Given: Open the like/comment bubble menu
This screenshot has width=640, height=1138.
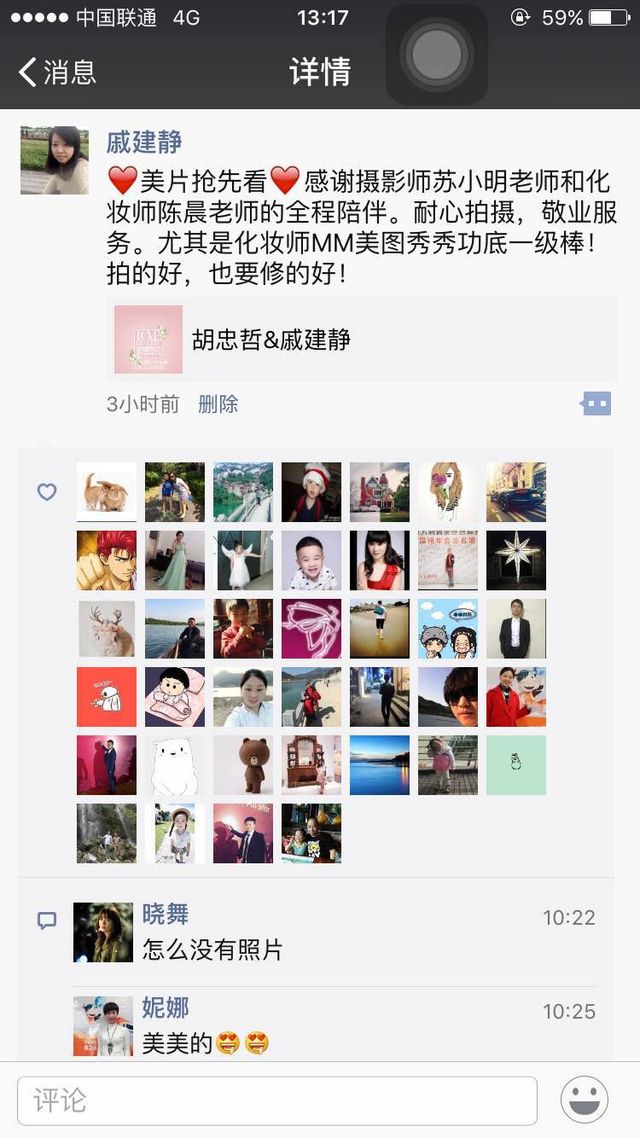Looking at the screenshot, I should 596,404.
